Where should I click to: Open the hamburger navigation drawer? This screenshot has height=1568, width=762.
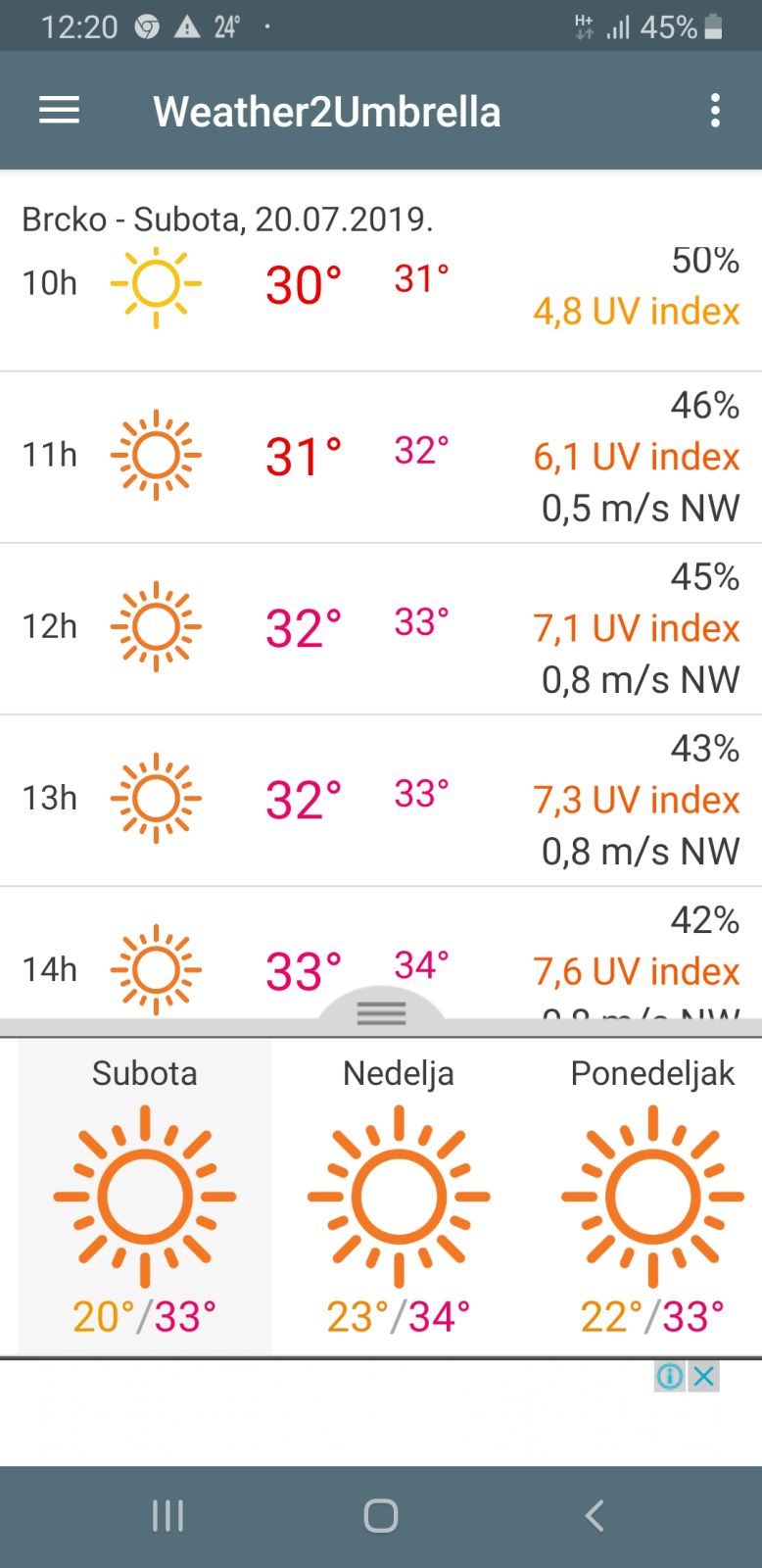[x=59, y=112]
